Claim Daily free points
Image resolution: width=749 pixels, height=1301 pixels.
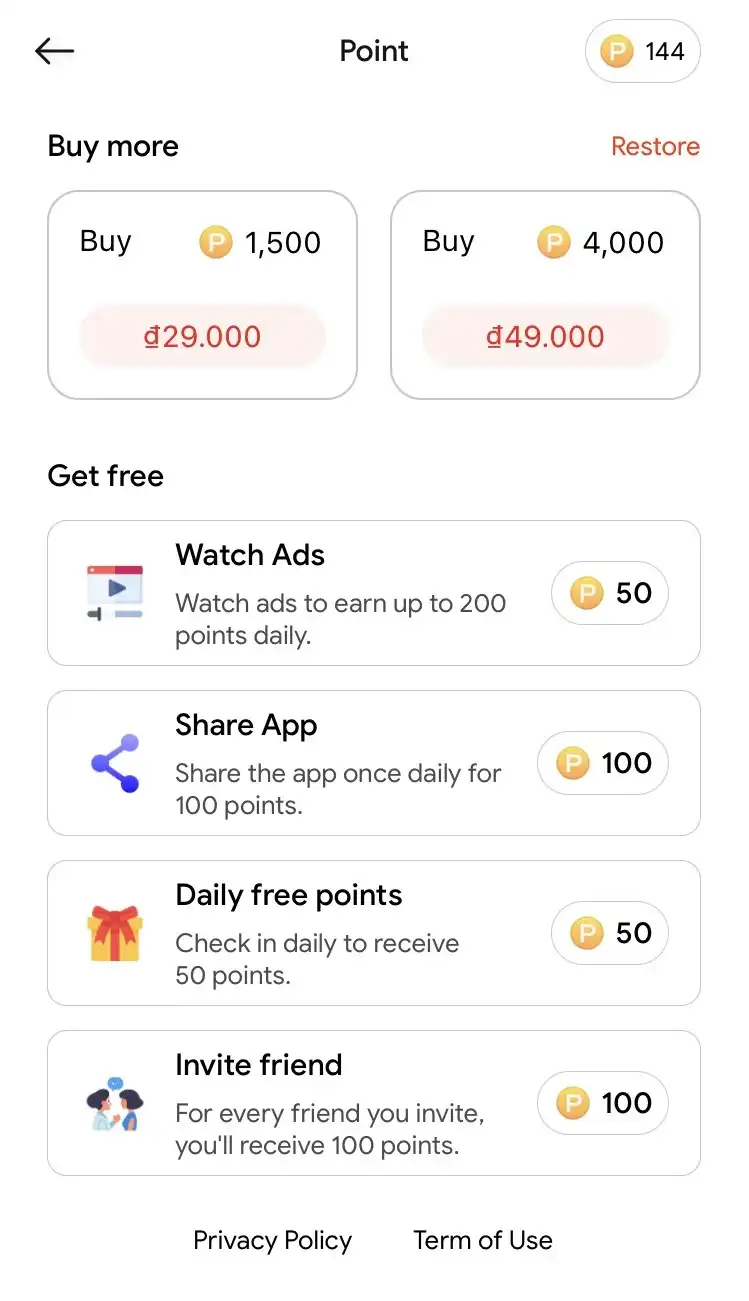[374, 933]
